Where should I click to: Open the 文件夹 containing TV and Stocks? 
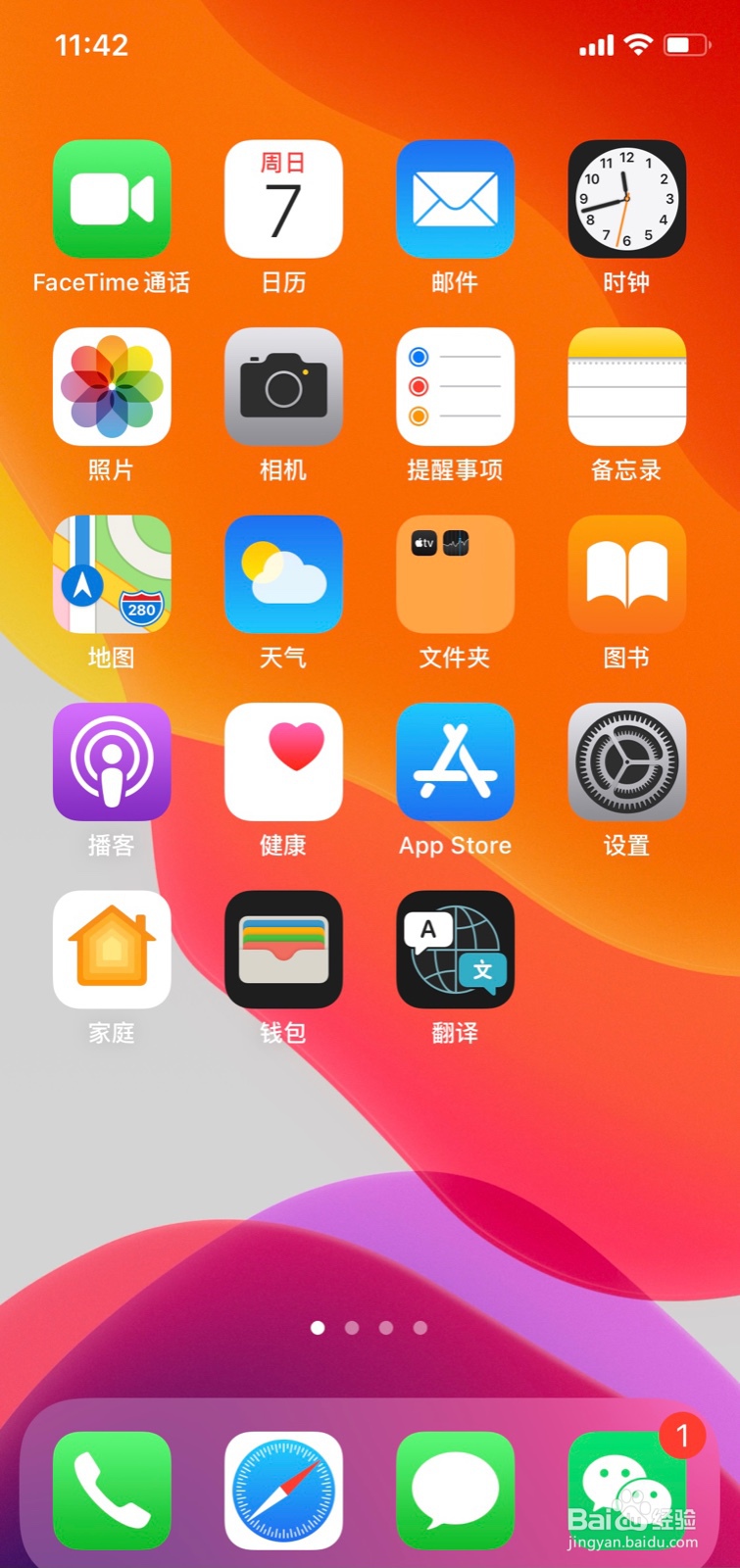click(x=455, y=574)
